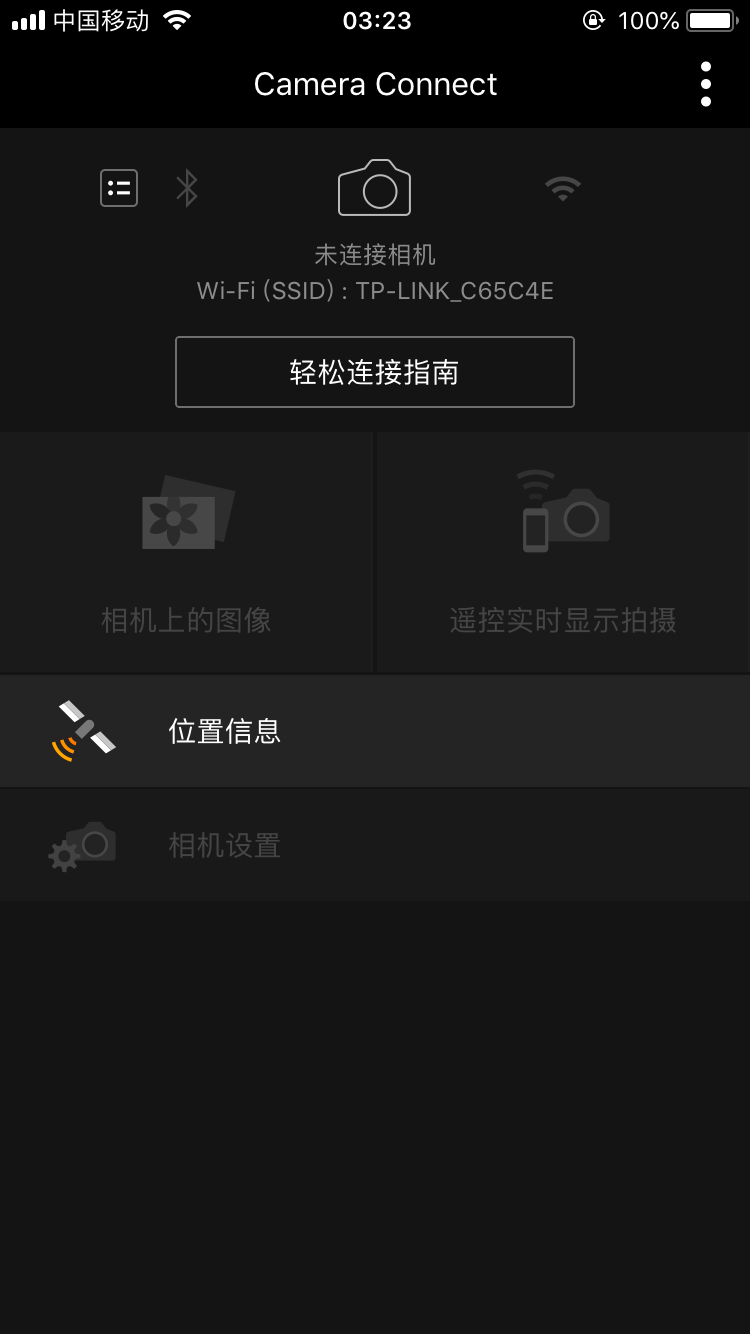Open 相机上的图像 tile
This screenshot has height=1334, width=750.
click(x=187, y=553)
